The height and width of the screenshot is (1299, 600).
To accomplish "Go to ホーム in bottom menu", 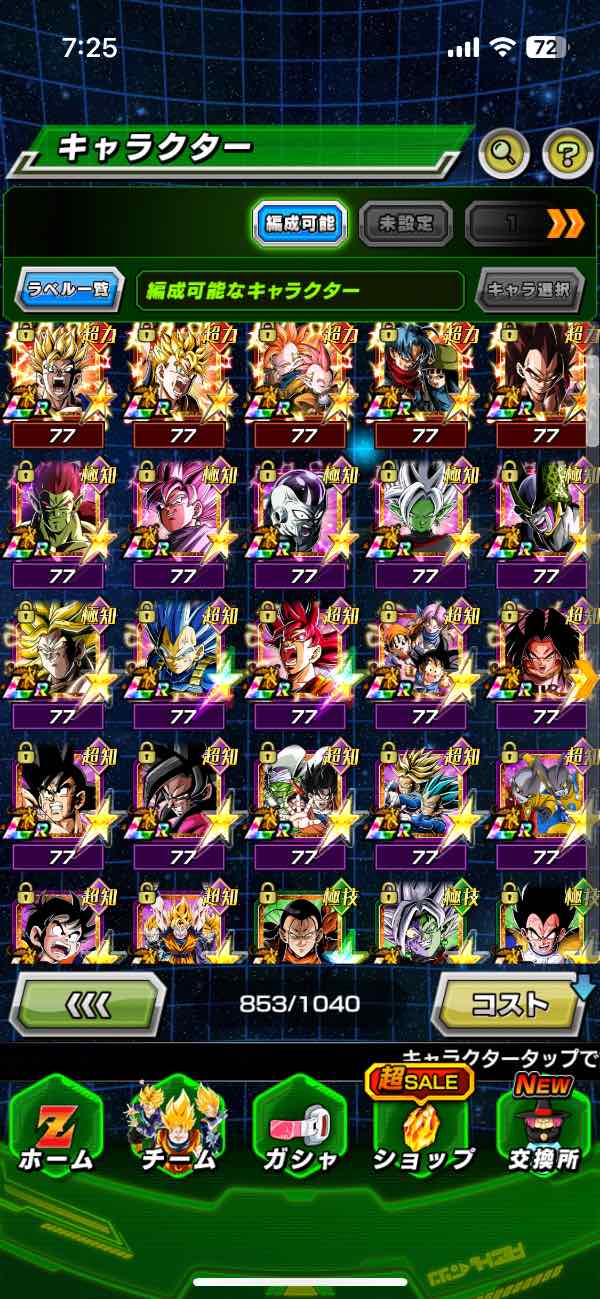I will 55,1130.
